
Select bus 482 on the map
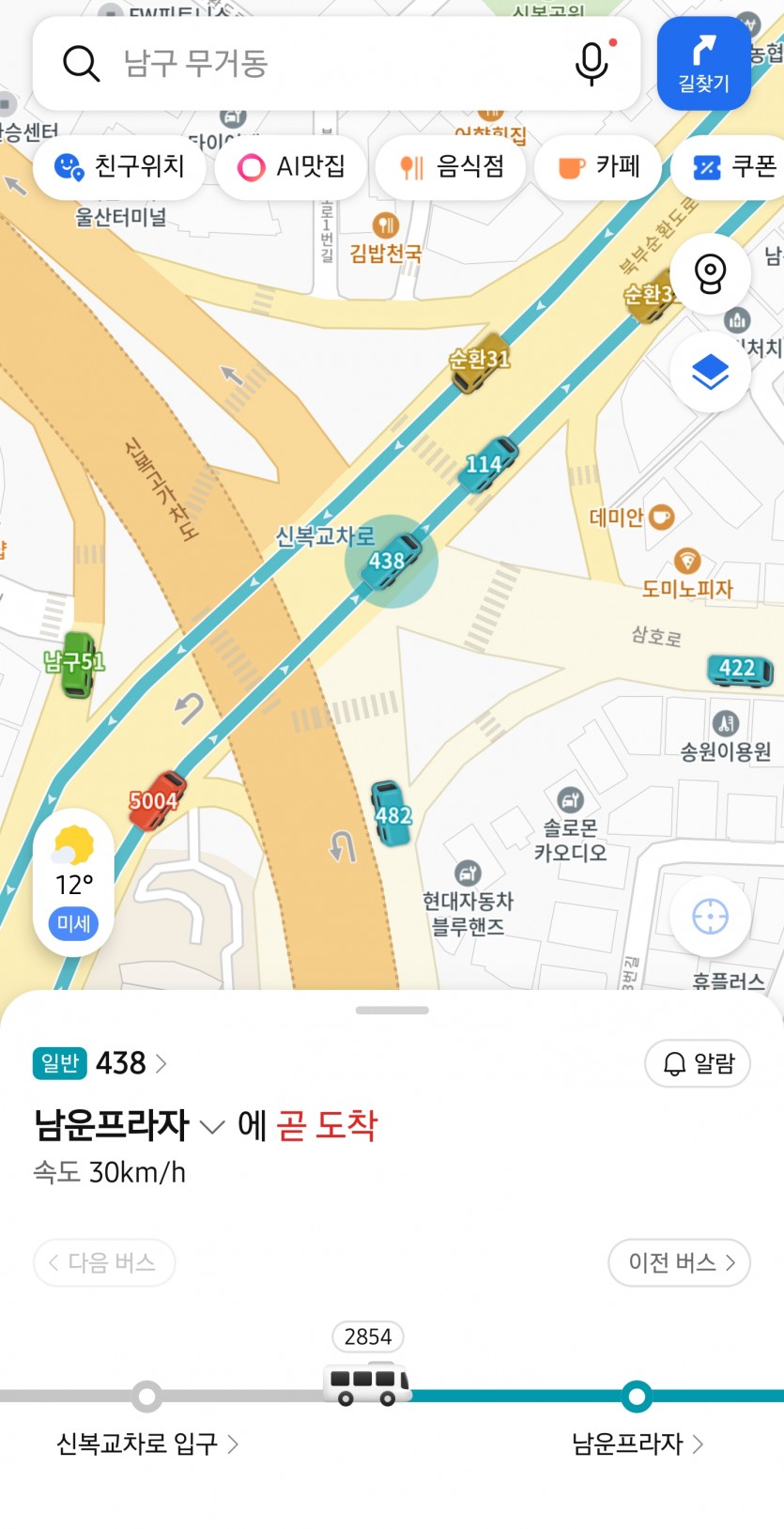pos(391,813)
